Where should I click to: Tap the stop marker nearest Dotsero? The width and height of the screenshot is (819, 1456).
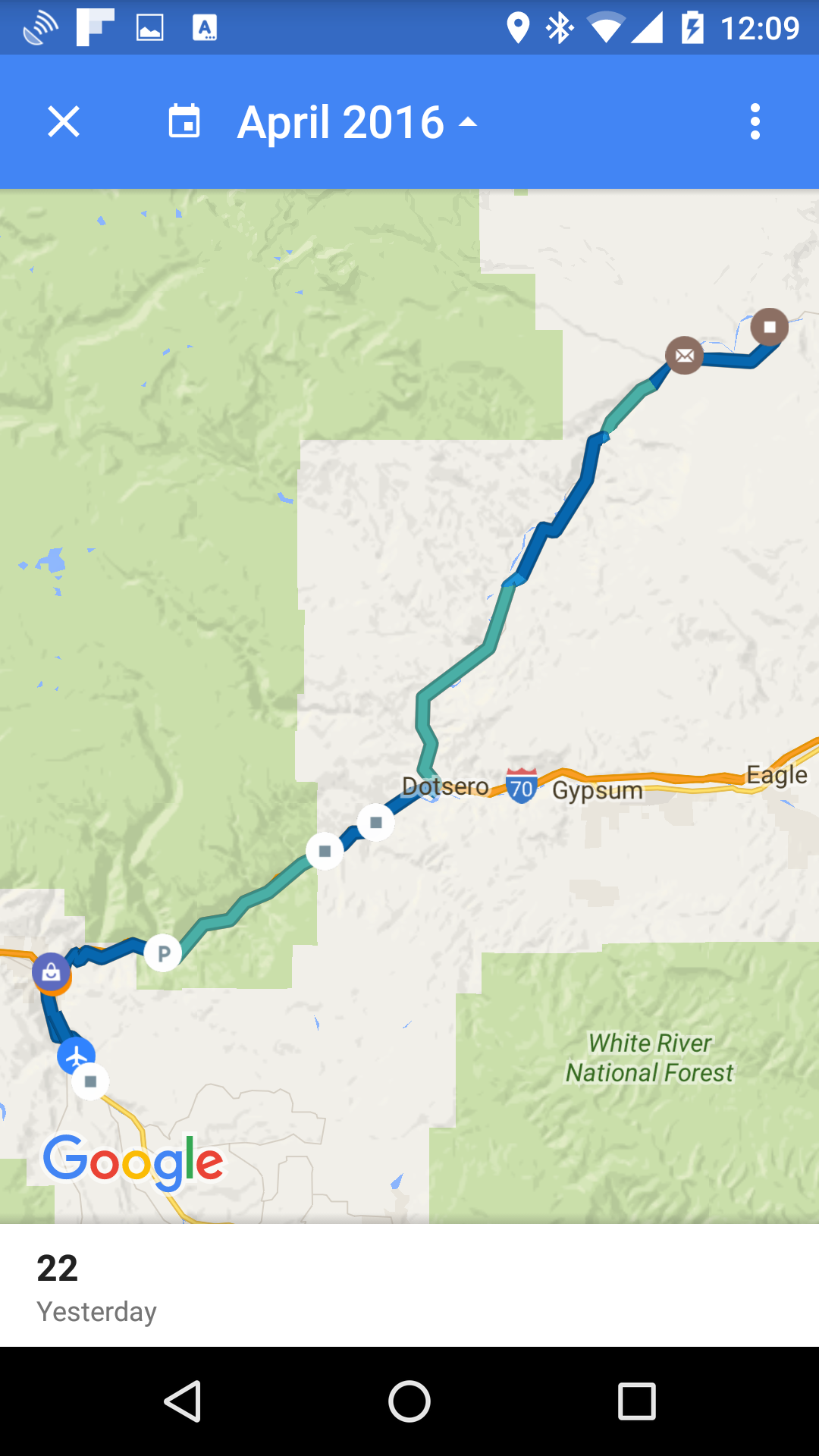(375, 822)
